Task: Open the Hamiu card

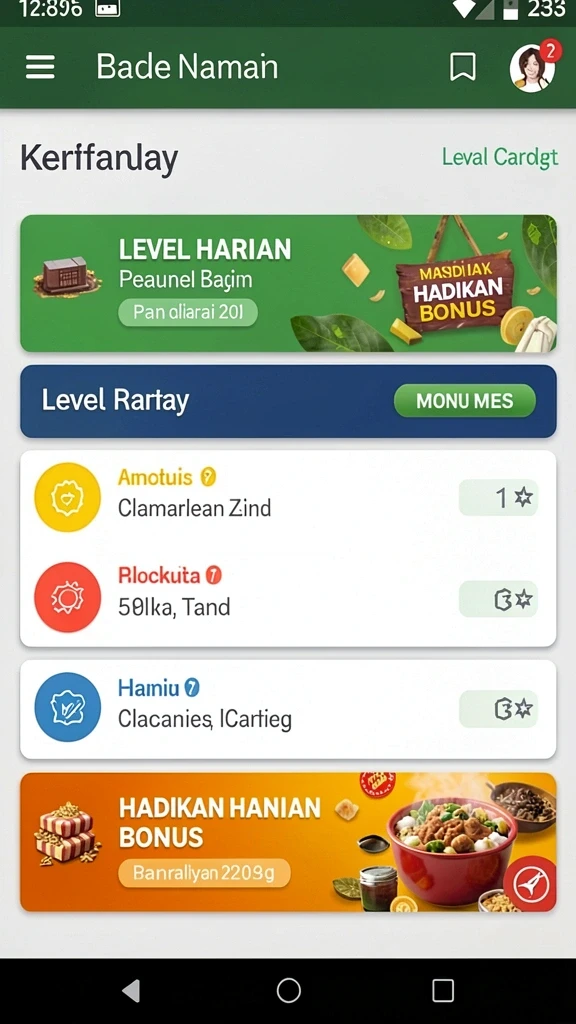Action: tap(288, 709)
